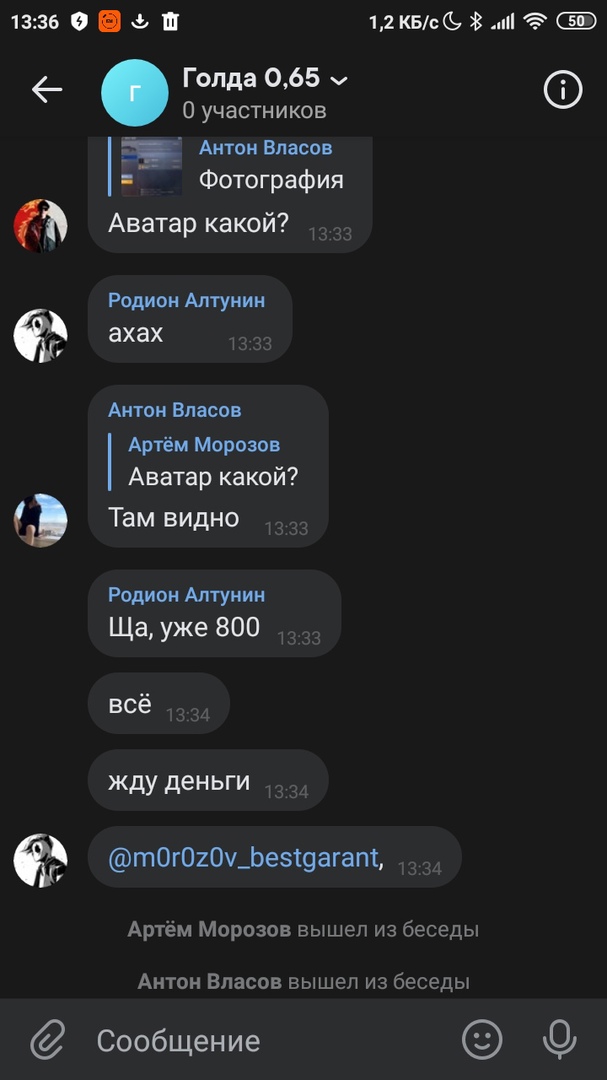Attach a file with the paperclip

click(47, 1040)
